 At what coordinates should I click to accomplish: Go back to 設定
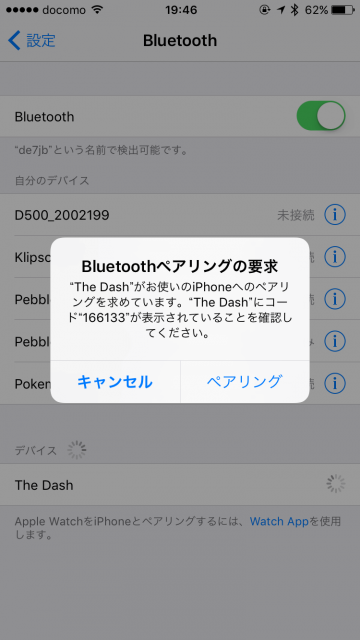tap(31, 41)
